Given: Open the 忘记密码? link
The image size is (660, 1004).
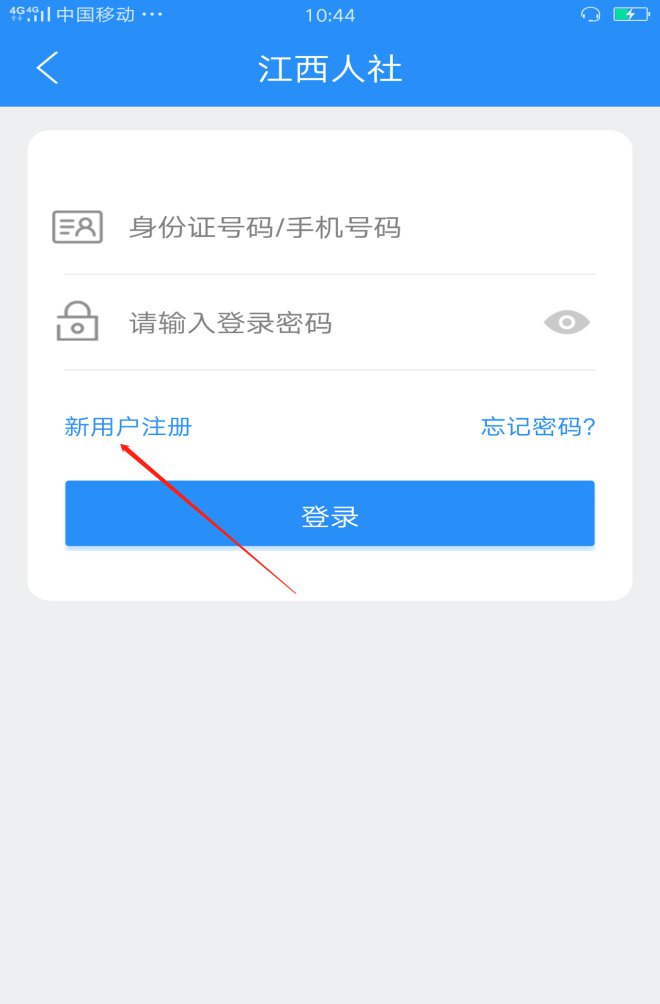Looking at the screenshot, I should 538,428.
